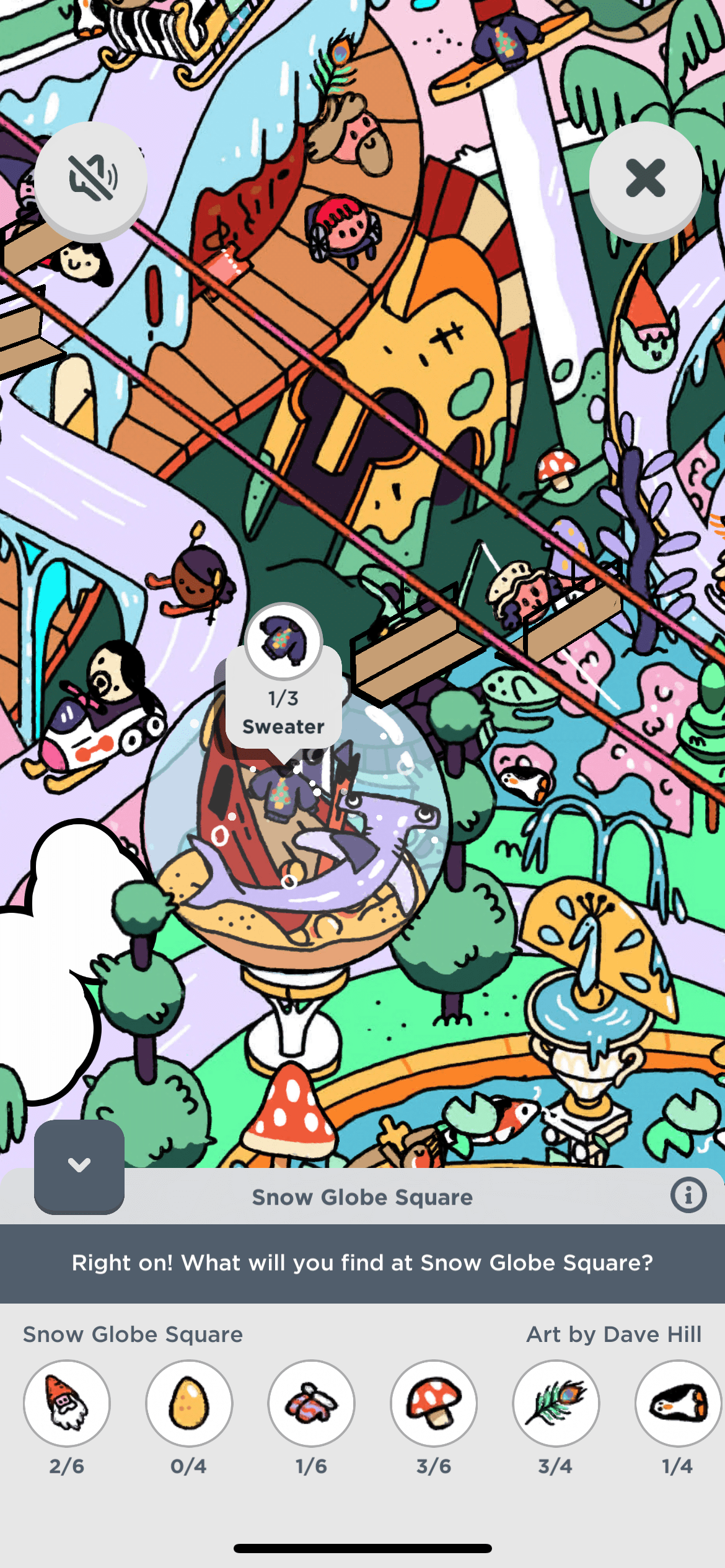Select the penguin item showing 1/4

(x=678, y=1403)
